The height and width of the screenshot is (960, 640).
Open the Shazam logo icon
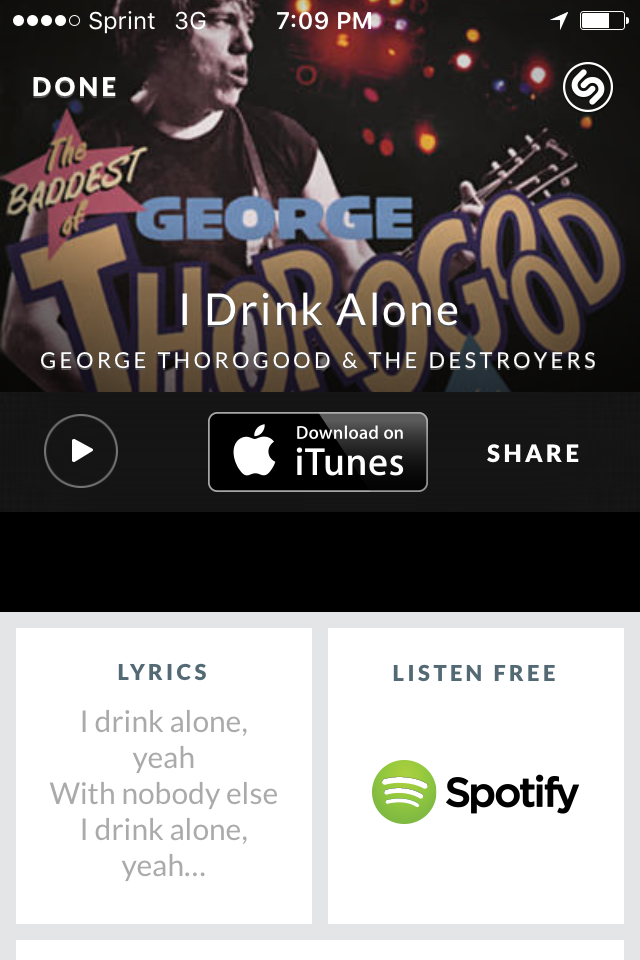tap(587, 89)
